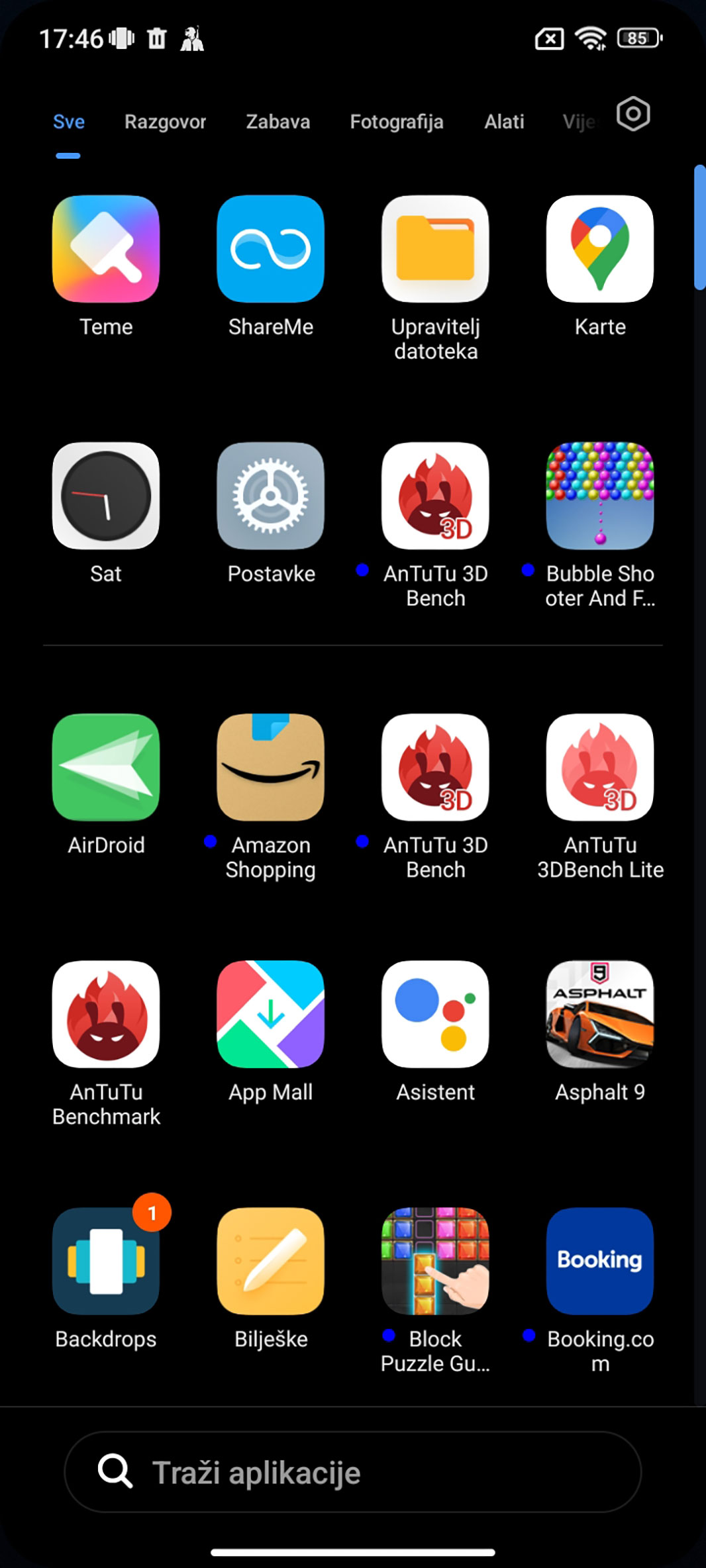Open Postavke settings app
This screenshot has height=1568, width=706.
pos(270,496)
